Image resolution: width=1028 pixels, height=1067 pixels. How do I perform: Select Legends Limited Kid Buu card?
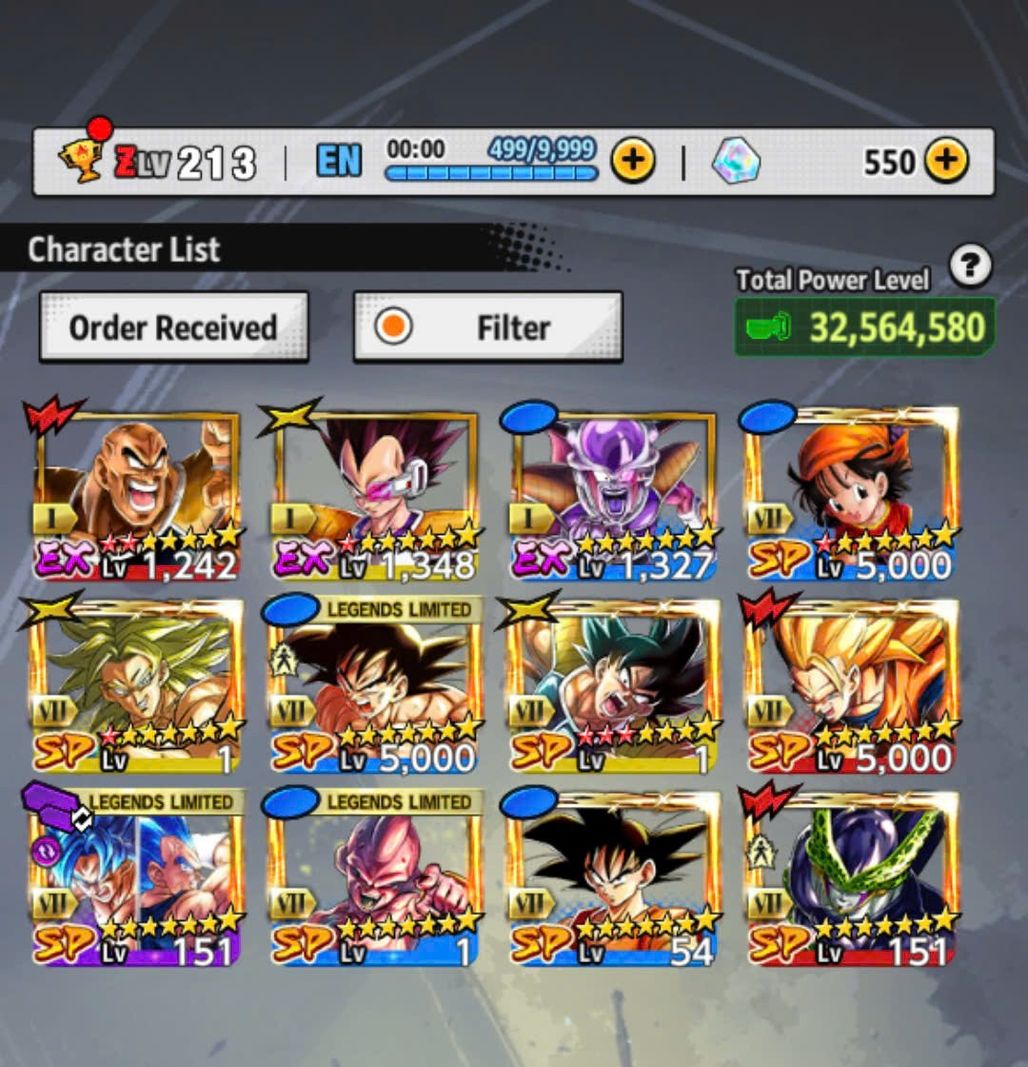(x=375, y=879)
